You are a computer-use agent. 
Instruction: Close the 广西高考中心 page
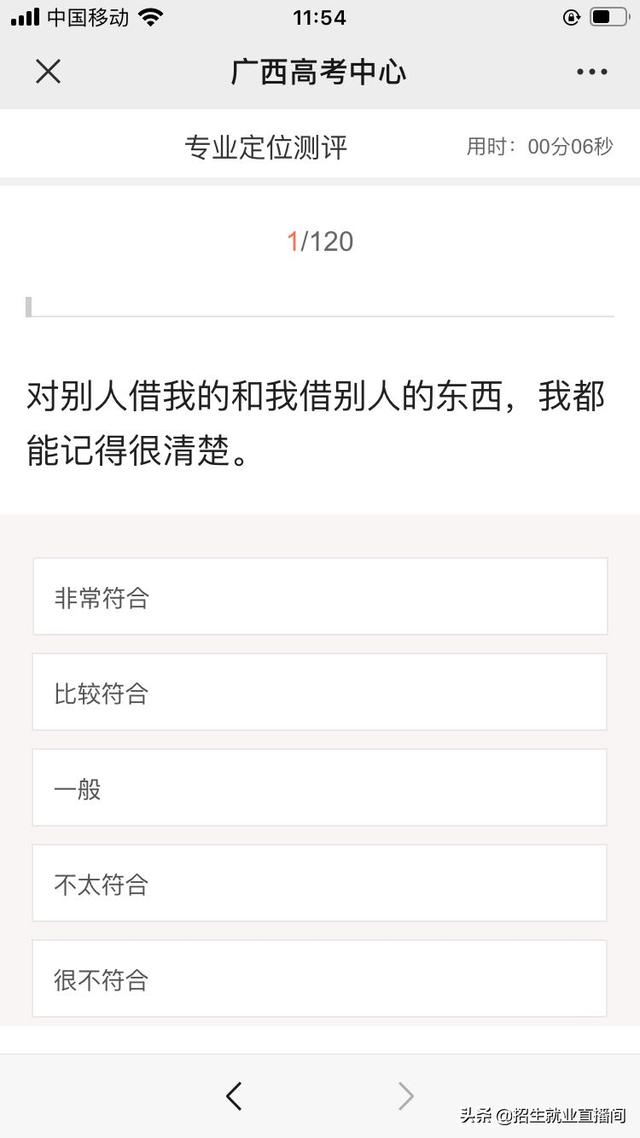click(48, 72)
